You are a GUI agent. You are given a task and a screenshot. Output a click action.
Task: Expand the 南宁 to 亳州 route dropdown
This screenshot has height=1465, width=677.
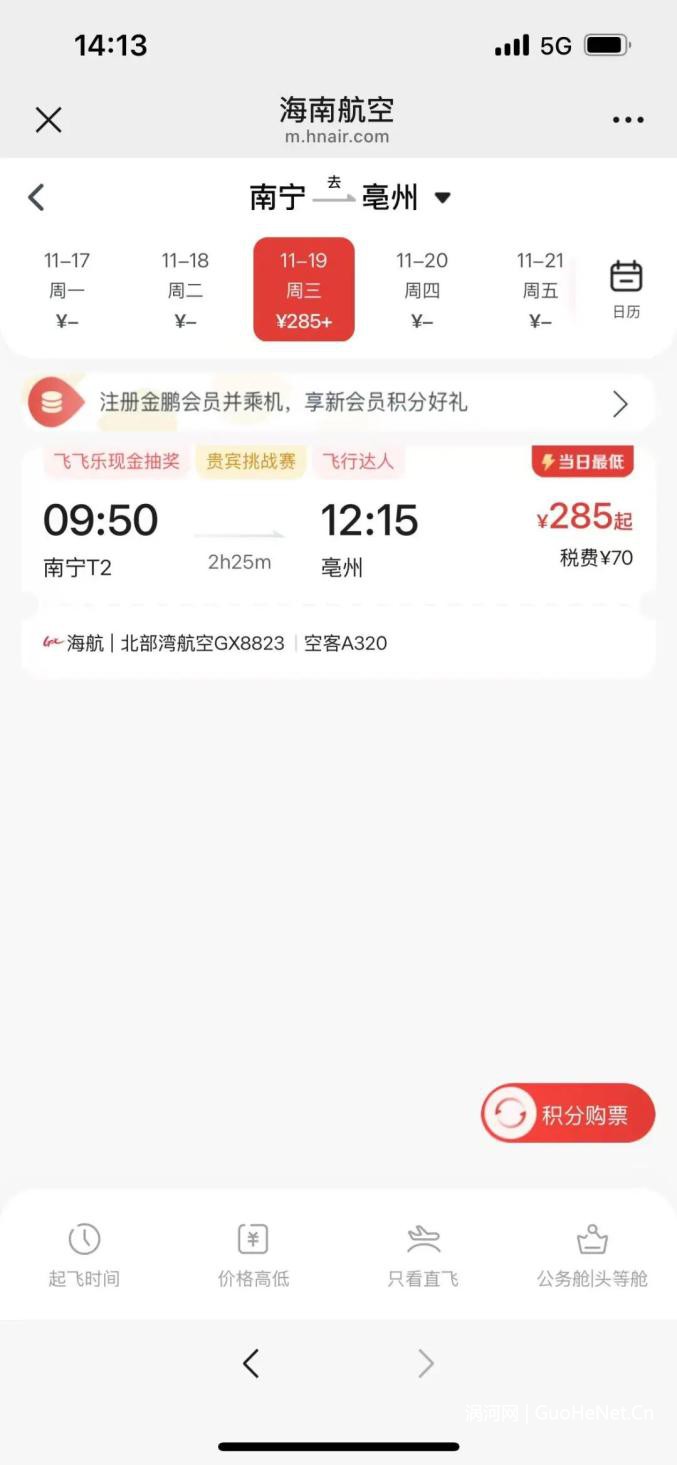coord(442,197)
